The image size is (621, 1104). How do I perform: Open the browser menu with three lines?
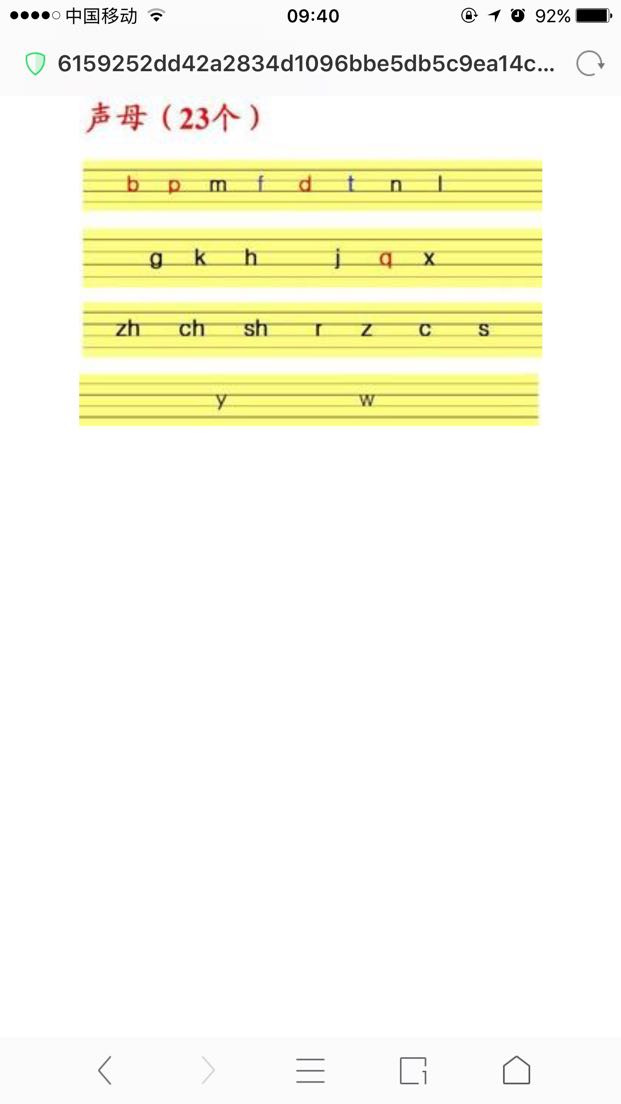[x=310, y=1070]
